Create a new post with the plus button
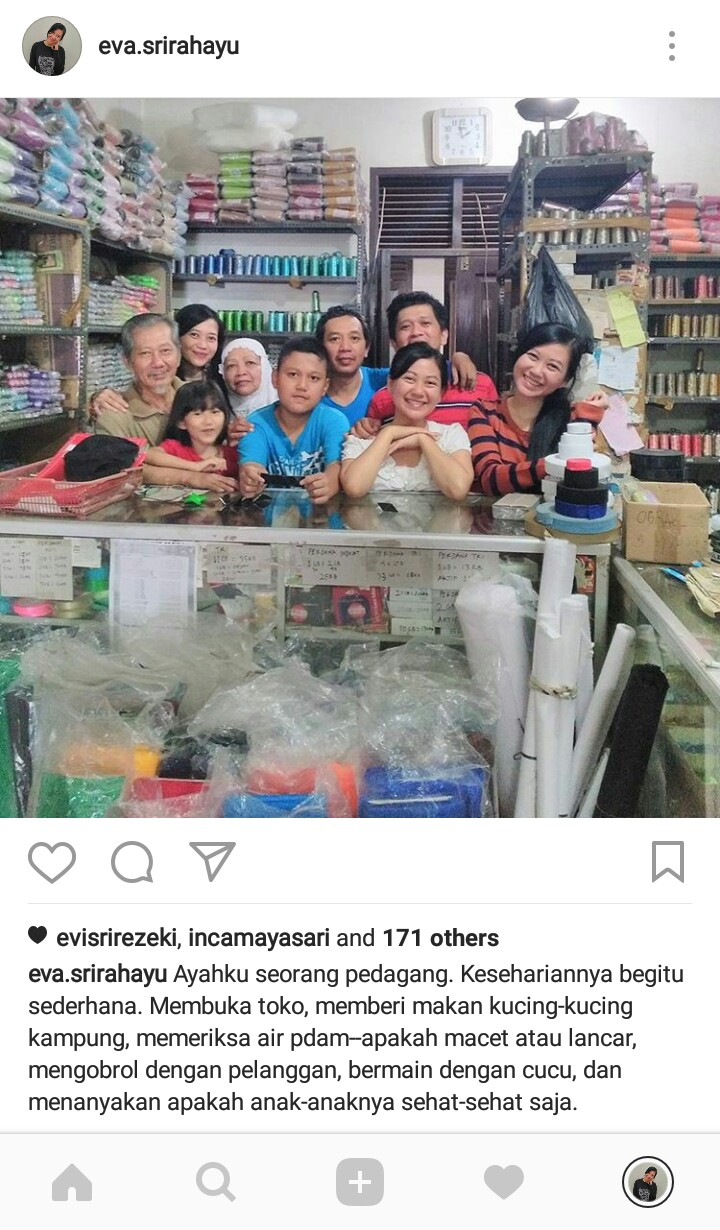 click(360, 1183)
